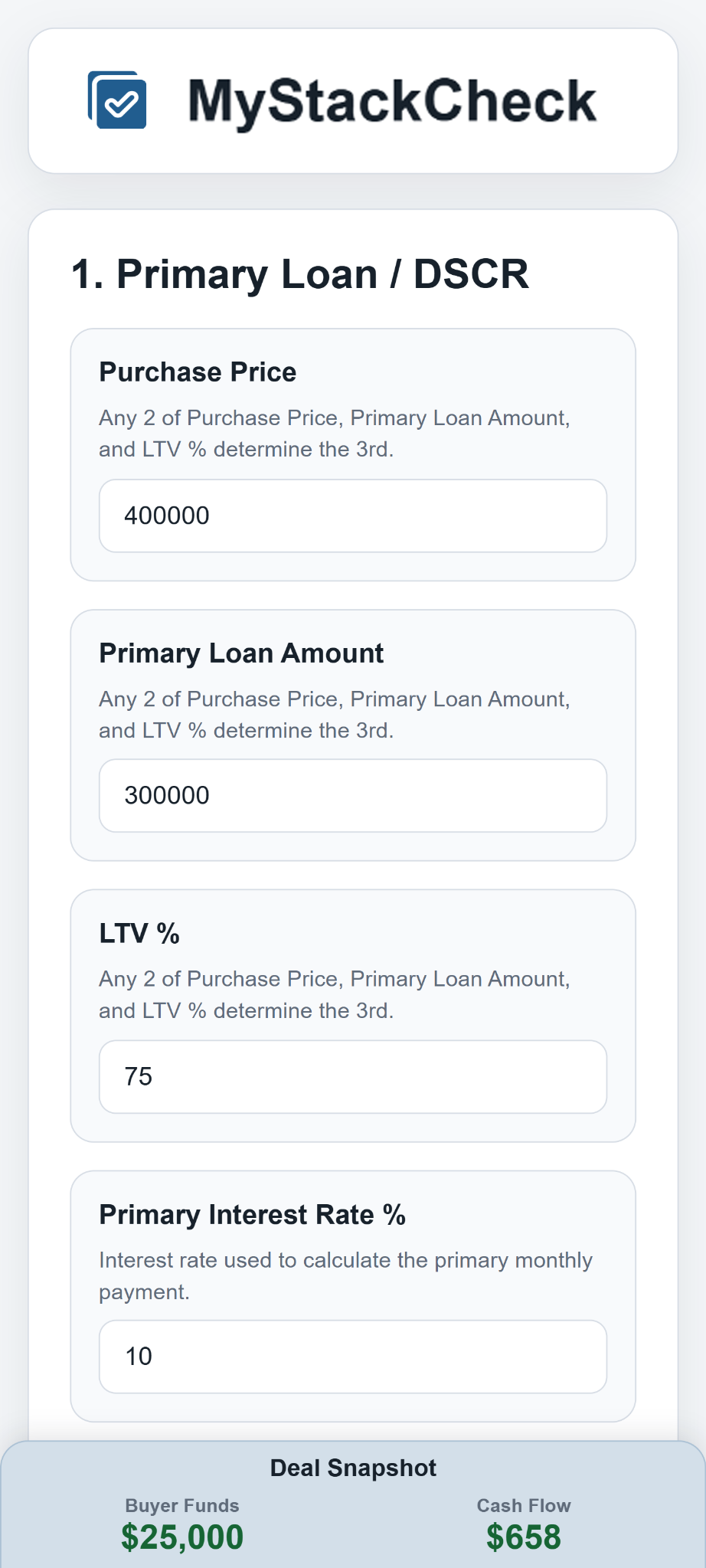This screenshot has height=1568, width=706.
Task: Select the LTV % input field
Action: (x=352, y=1076)
